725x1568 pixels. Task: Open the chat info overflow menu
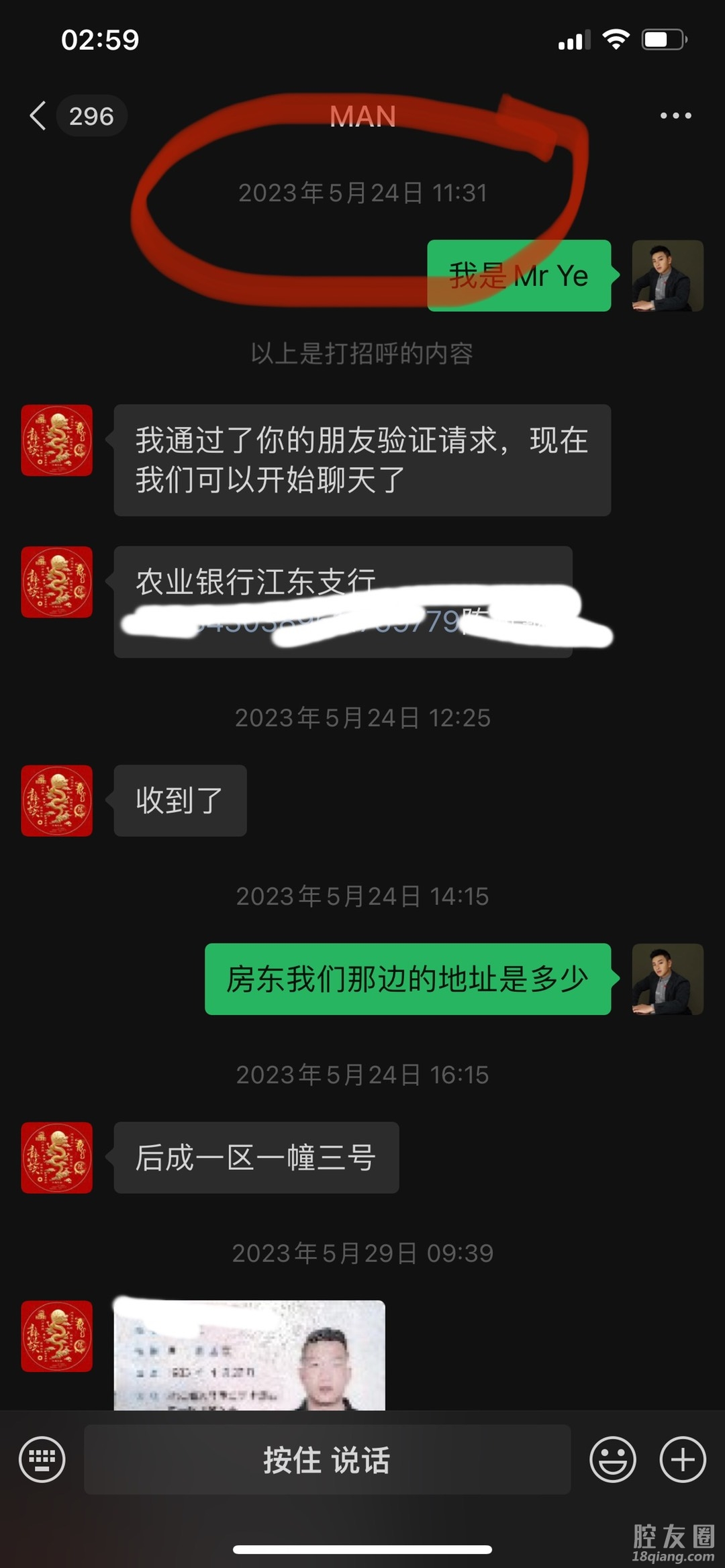(x=675, y=115)
